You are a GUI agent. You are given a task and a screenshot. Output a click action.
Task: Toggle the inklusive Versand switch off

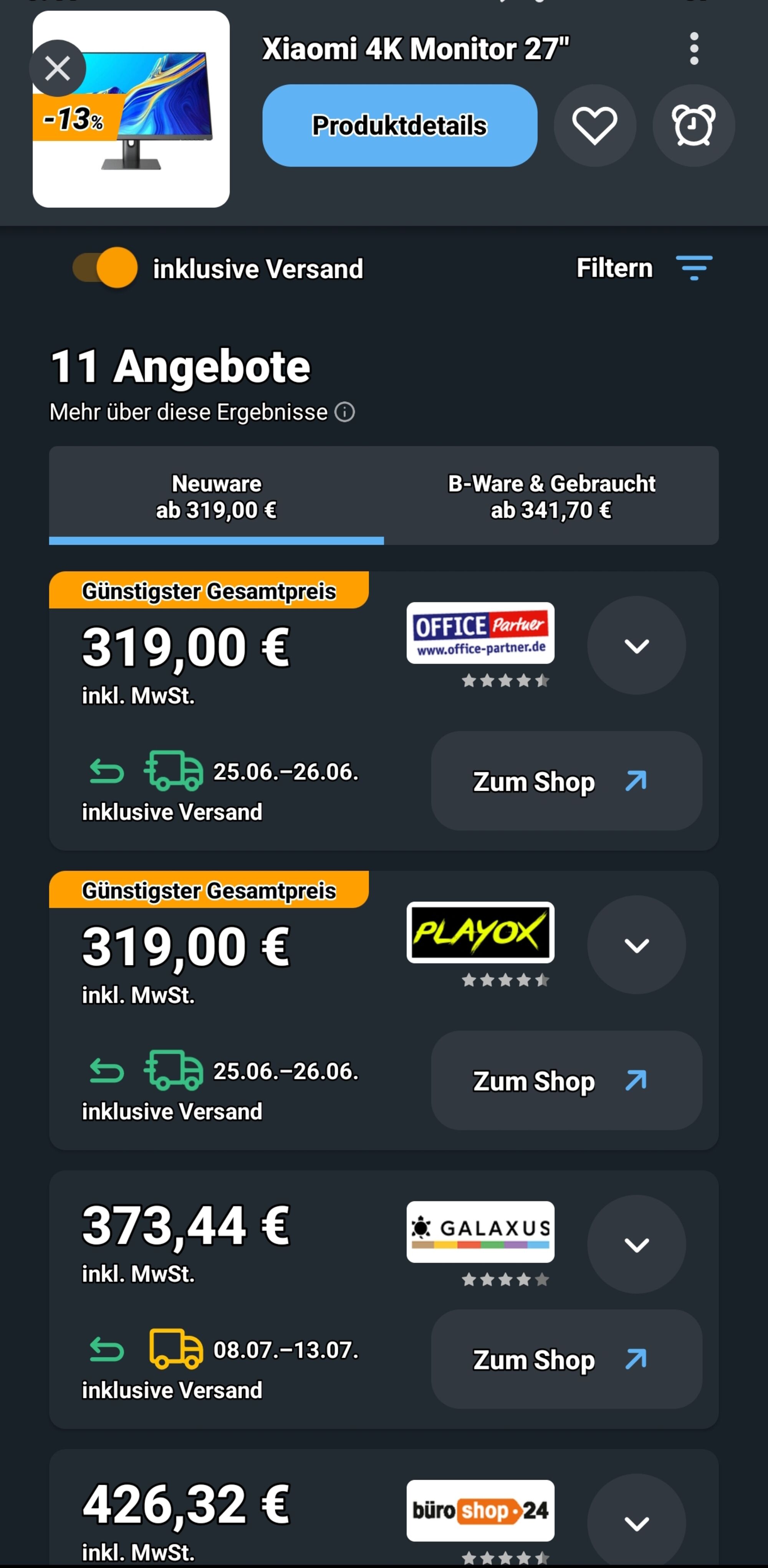tap(105, 268)
